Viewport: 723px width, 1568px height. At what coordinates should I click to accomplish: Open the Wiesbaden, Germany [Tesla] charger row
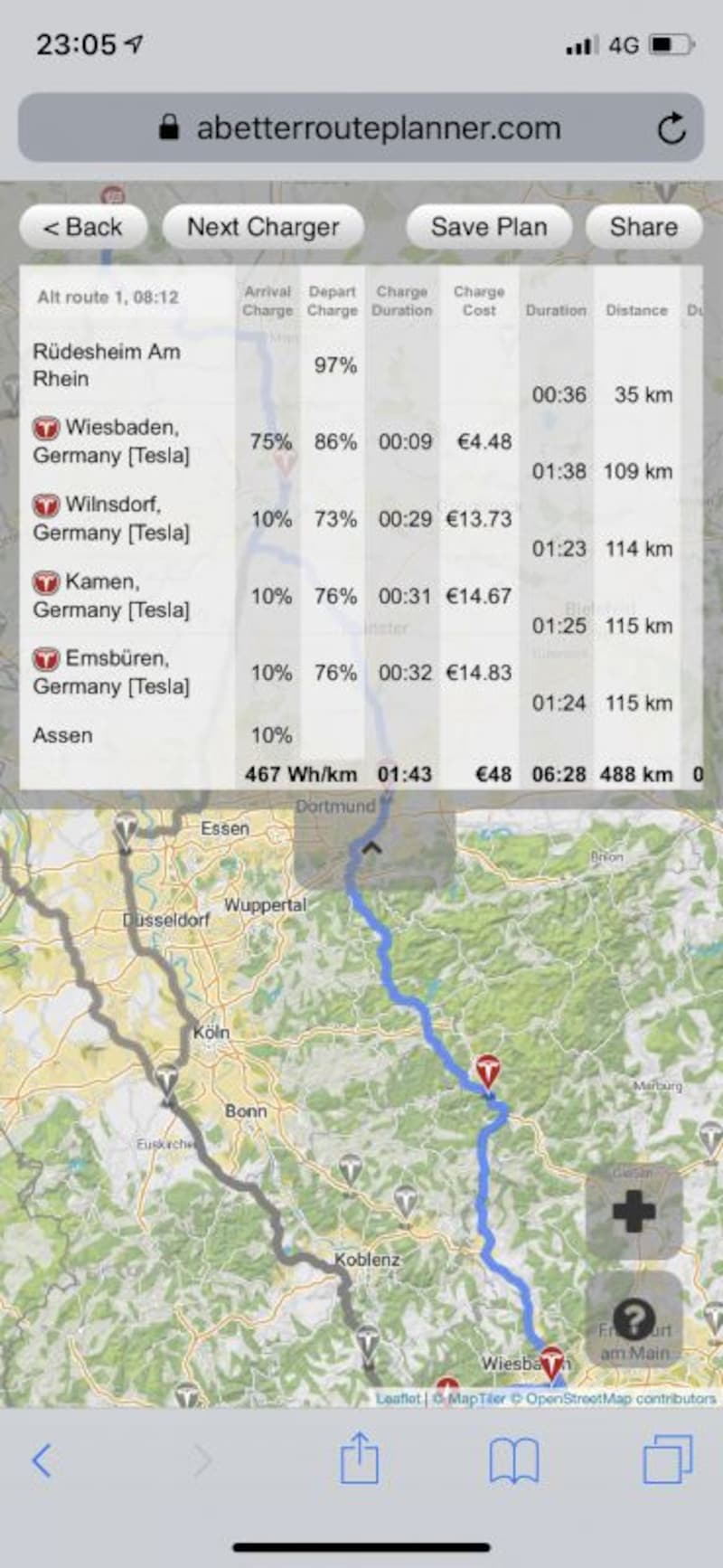tap(360, 441)
